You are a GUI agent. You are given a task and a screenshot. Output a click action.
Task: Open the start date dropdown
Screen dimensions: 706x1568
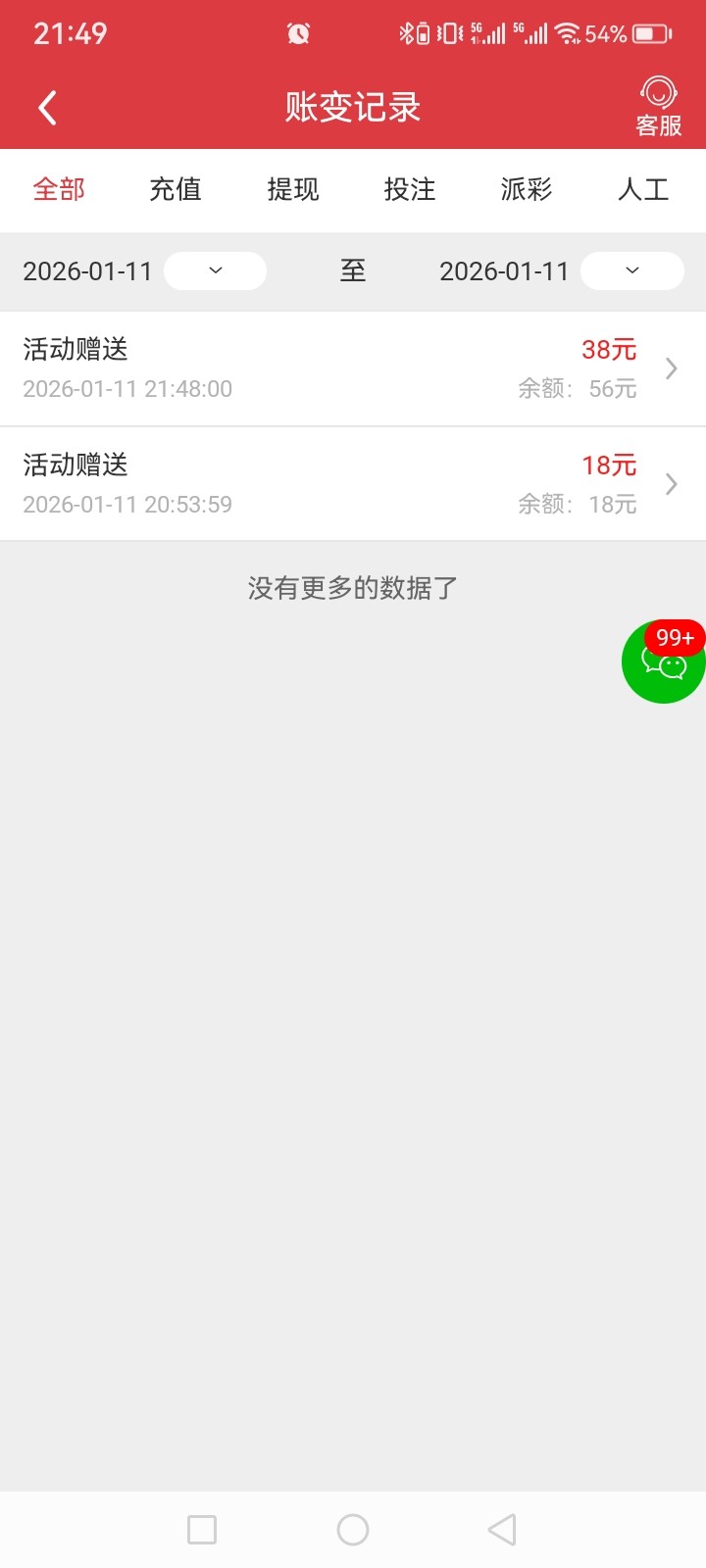click(215, 270)
